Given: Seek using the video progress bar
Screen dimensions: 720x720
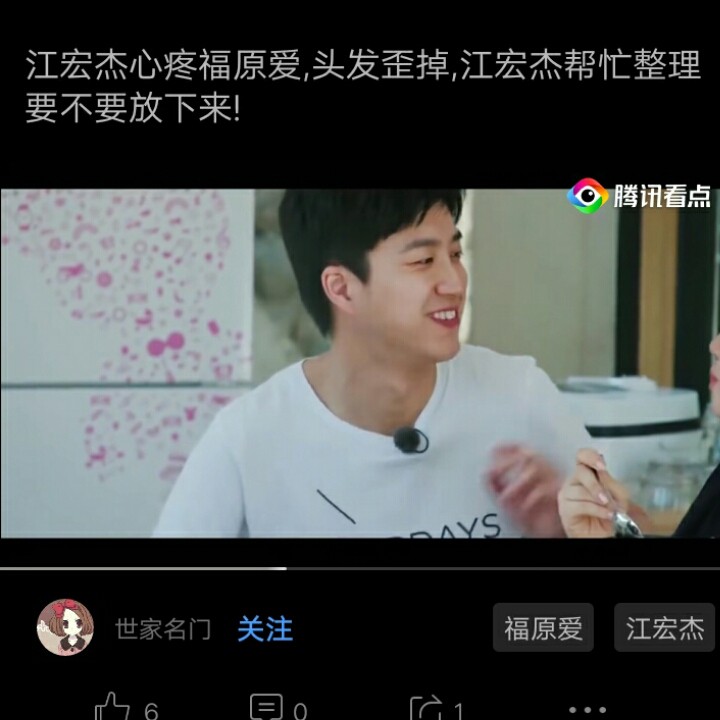Looking at the screenshot, I should 360,568.
